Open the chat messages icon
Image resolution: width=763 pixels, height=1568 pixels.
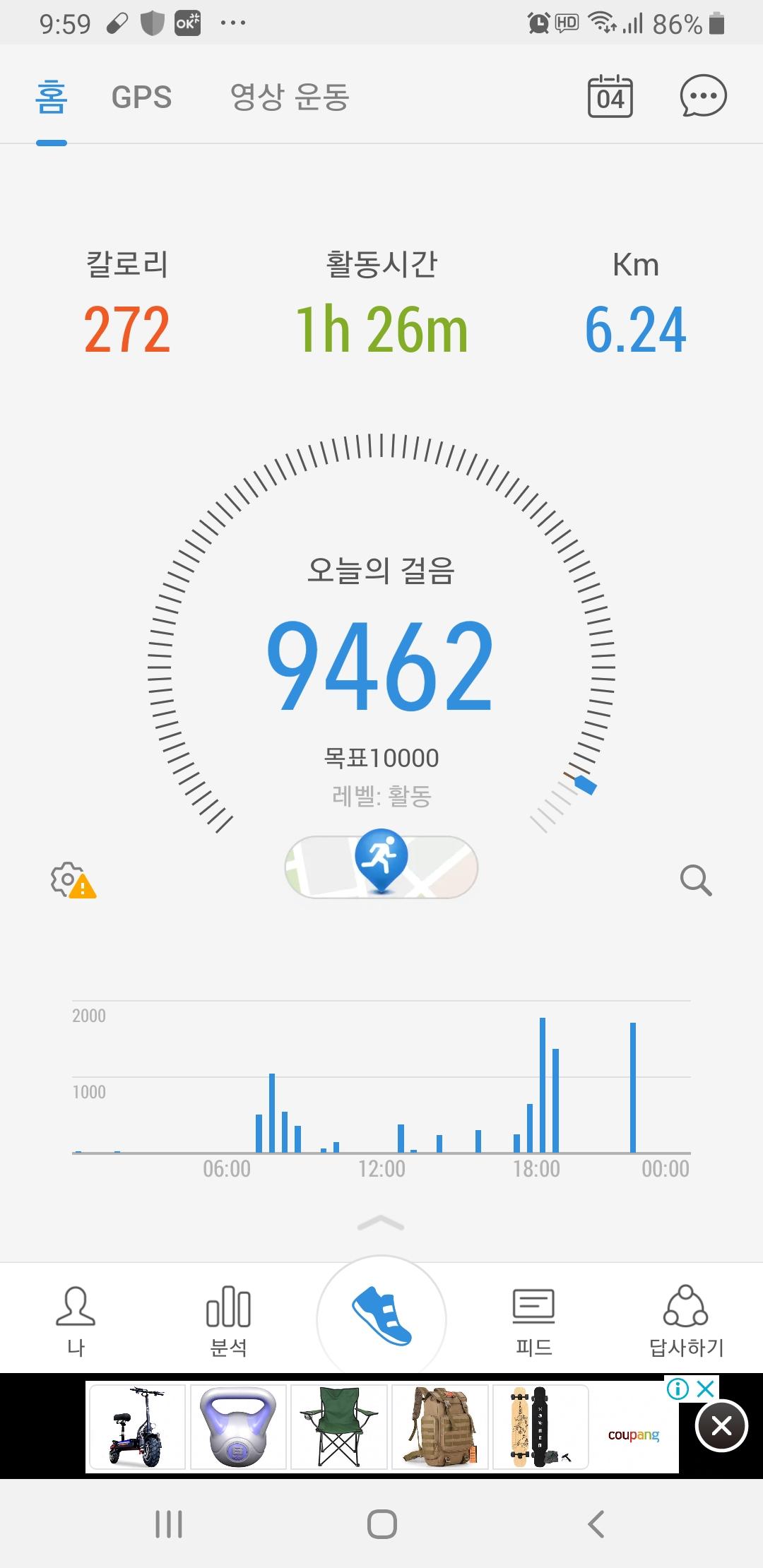click(703, 96)
